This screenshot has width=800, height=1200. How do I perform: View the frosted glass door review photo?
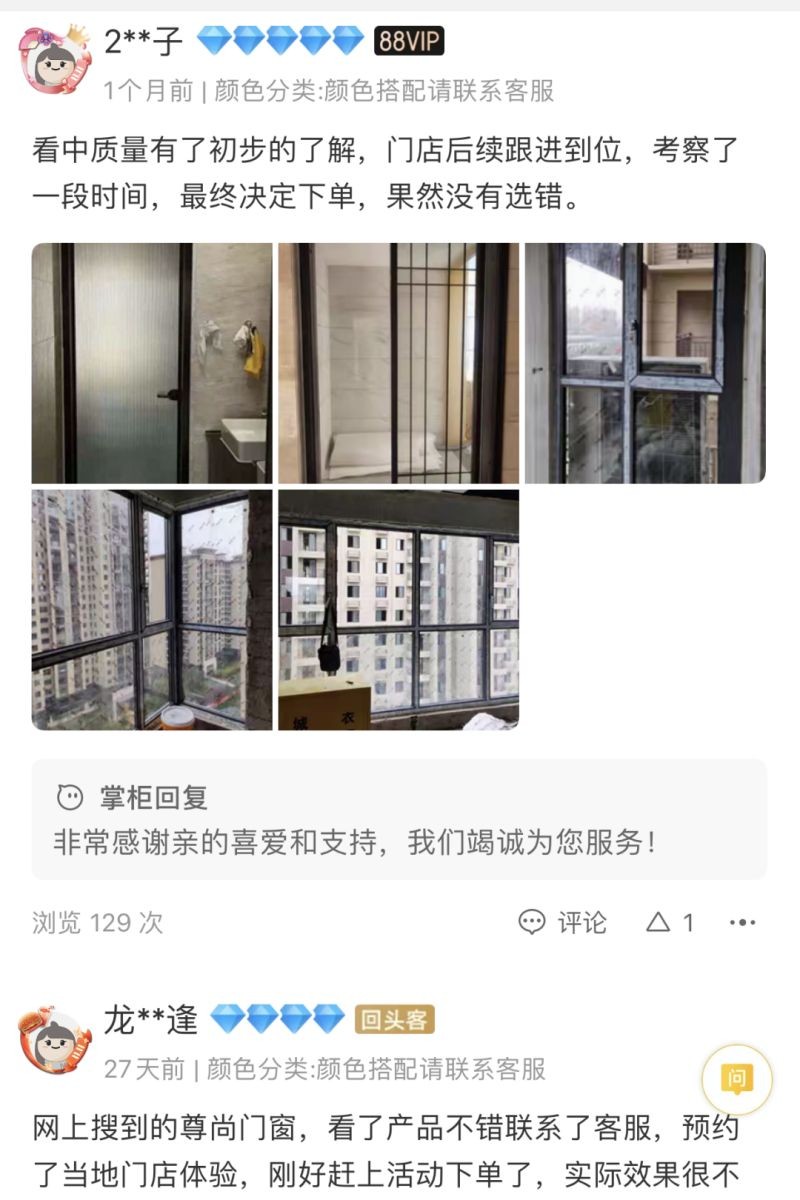pos(152,363)
